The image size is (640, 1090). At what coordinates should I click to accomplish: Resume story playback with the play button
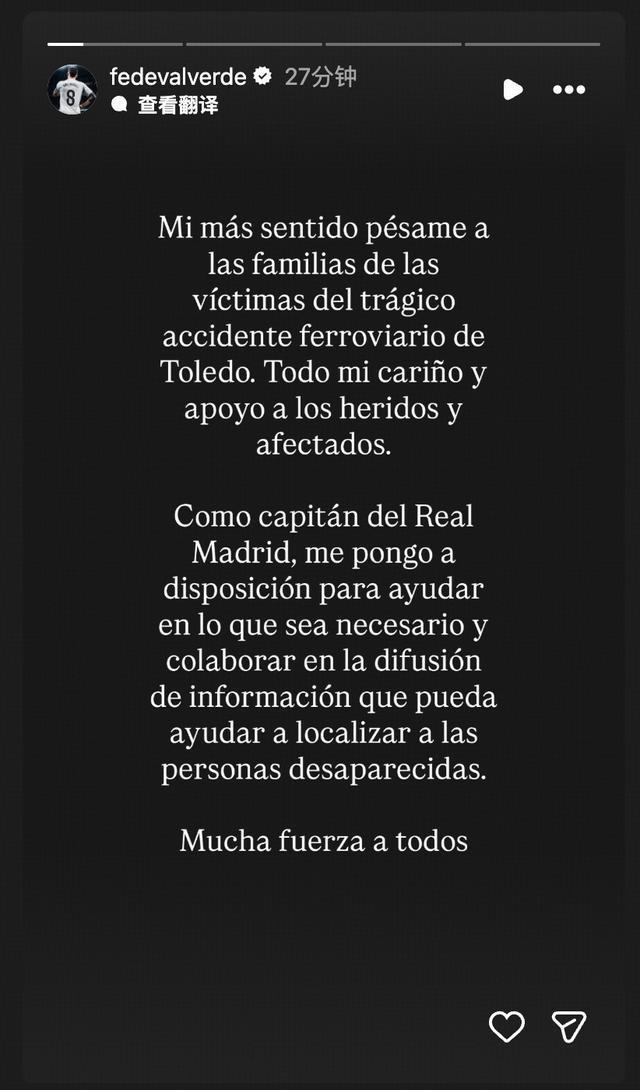tap(513, 90)
